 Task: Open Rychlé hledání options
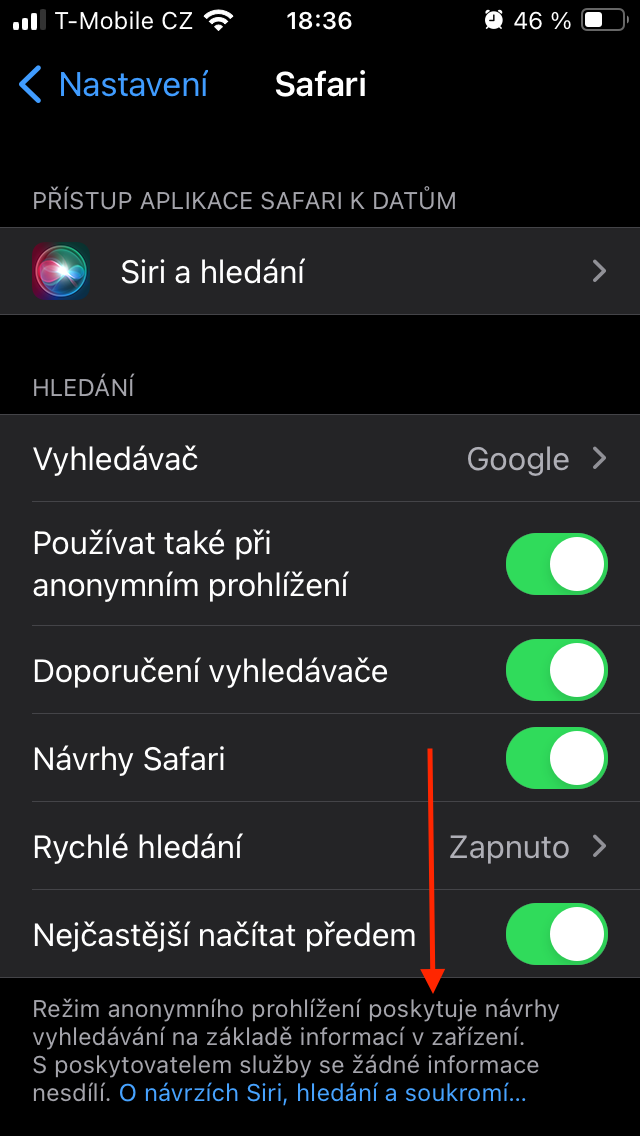(320, 847)
